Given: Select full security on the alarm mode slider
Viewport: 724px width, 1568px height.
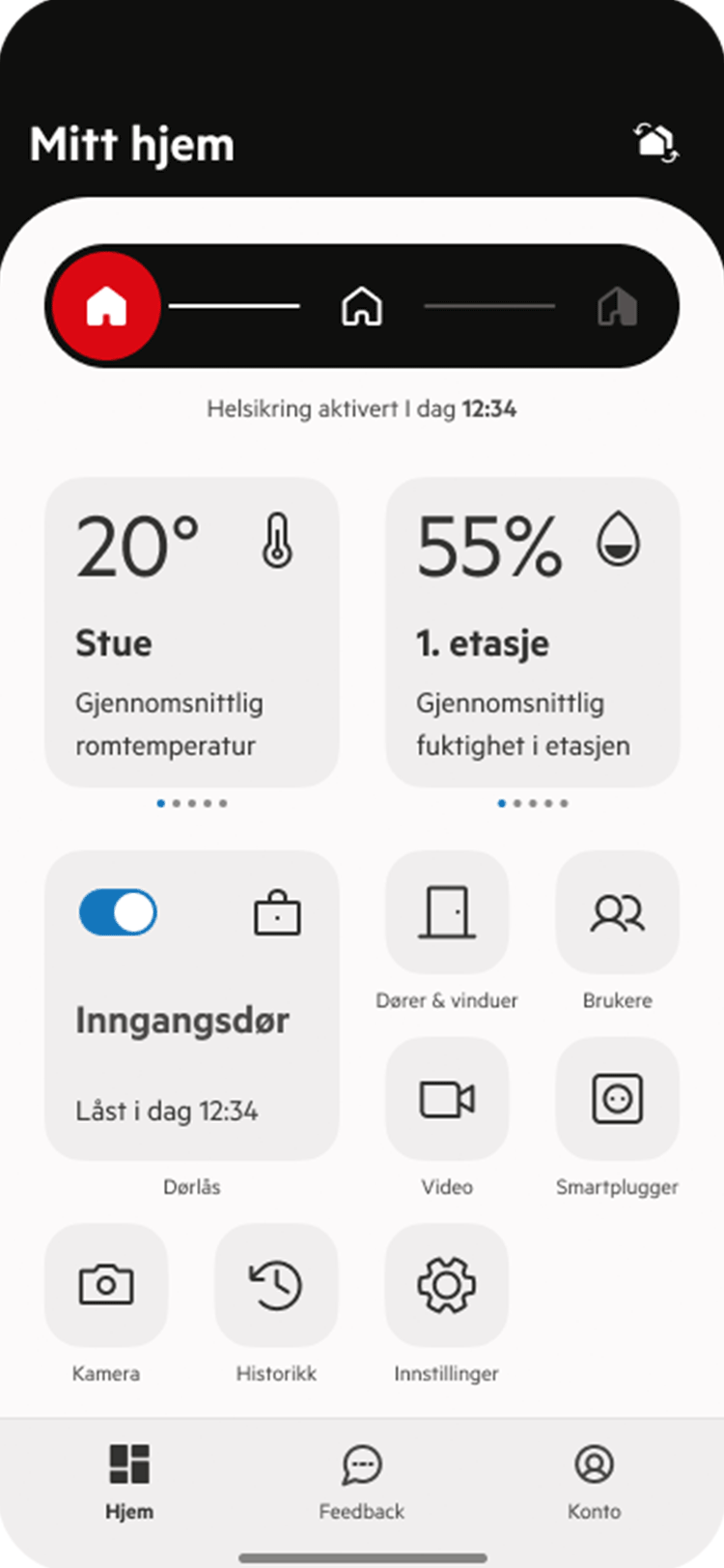Looking at the screenshot, I should pos(106,305).
